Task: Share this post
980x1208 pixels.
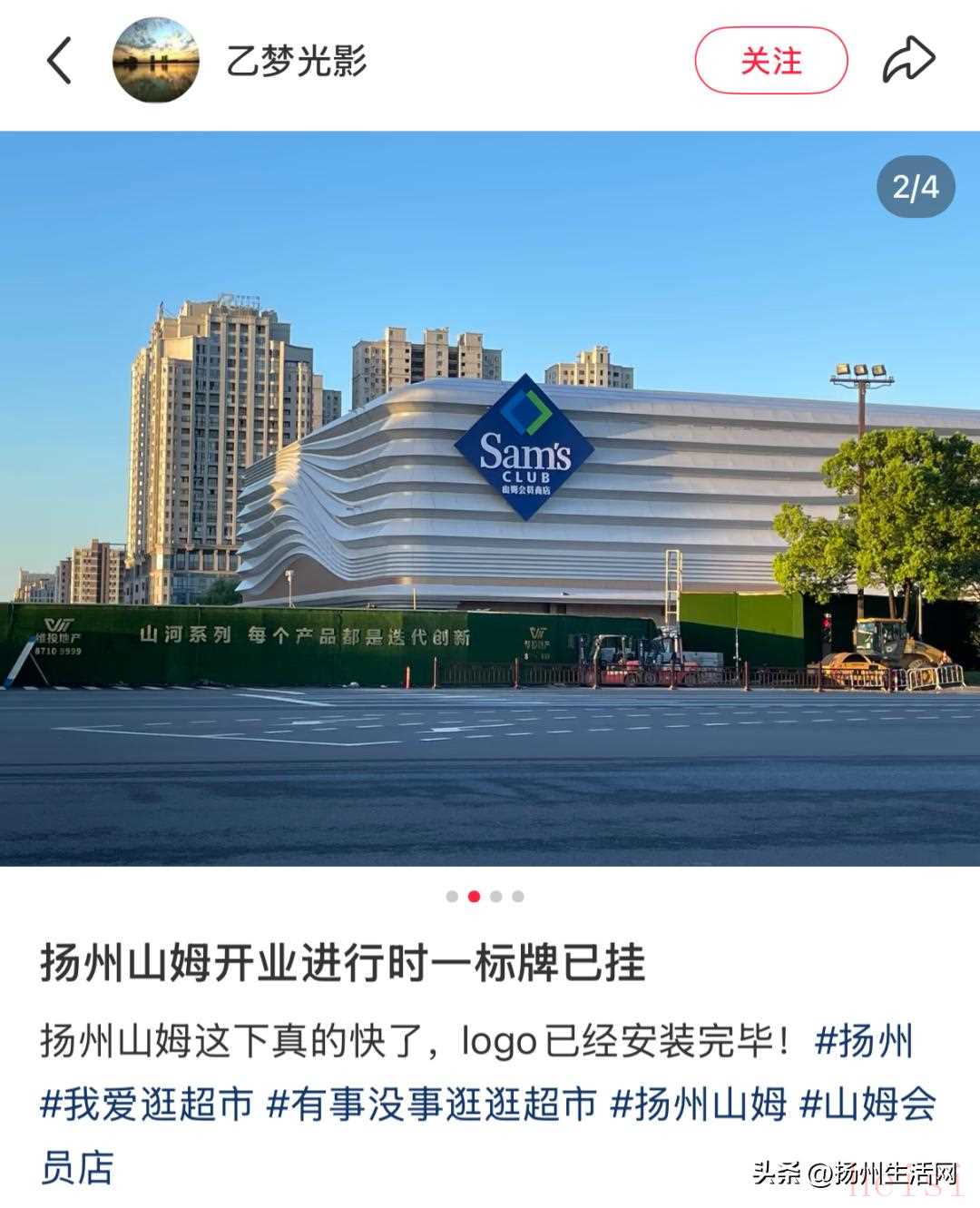Action: coord(908,61)
